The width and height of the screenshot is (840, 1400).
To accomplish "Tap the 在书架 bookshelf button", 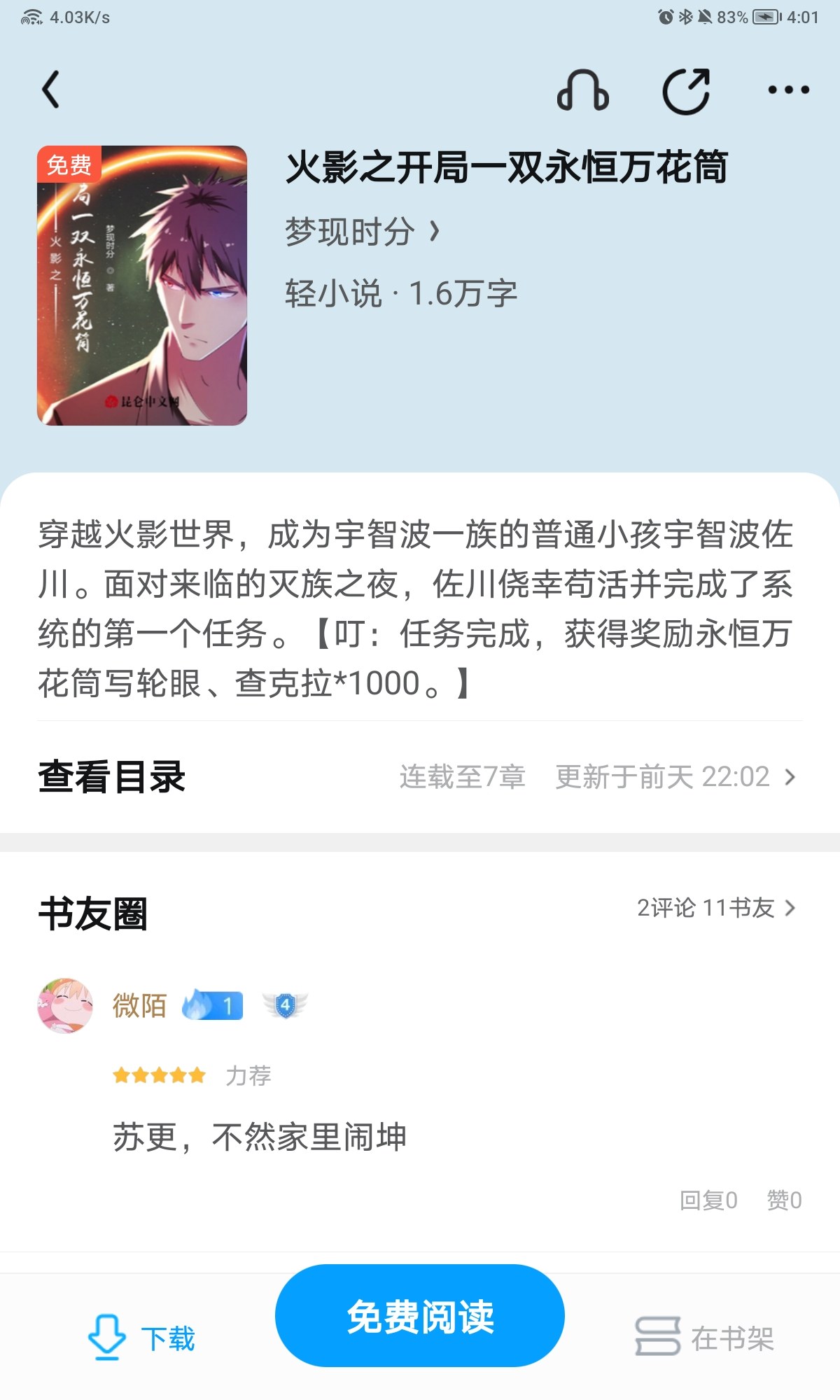I will [x=704, y=1338].
